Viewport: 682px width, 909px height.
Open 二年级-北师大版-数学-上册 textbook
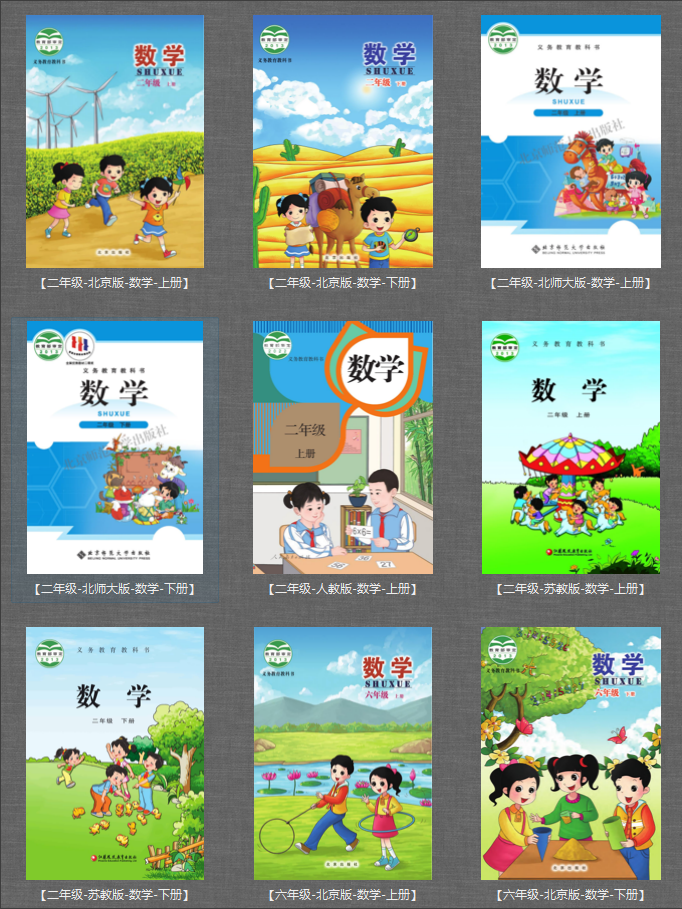pos(571,142)
